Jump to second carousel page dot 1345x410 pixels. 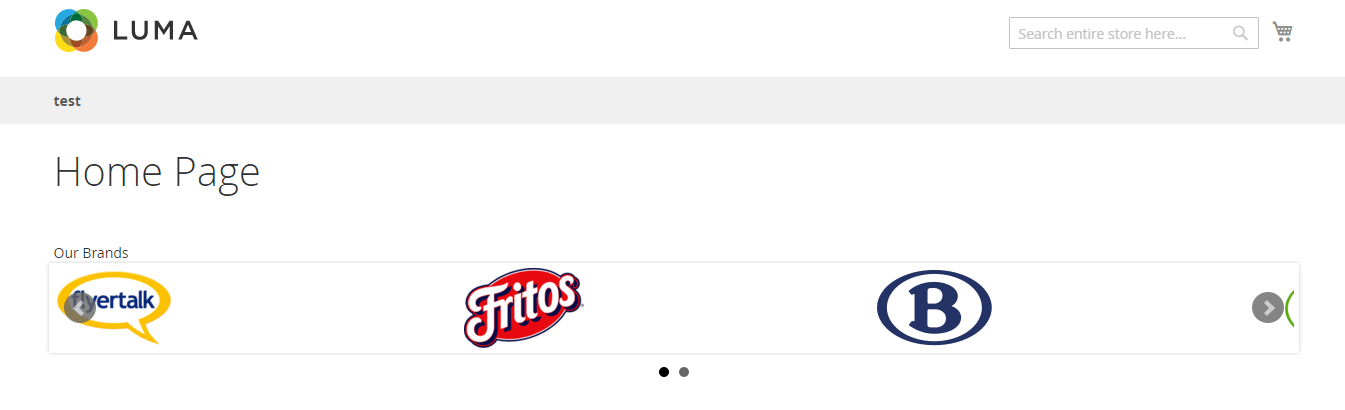(684, 372)
